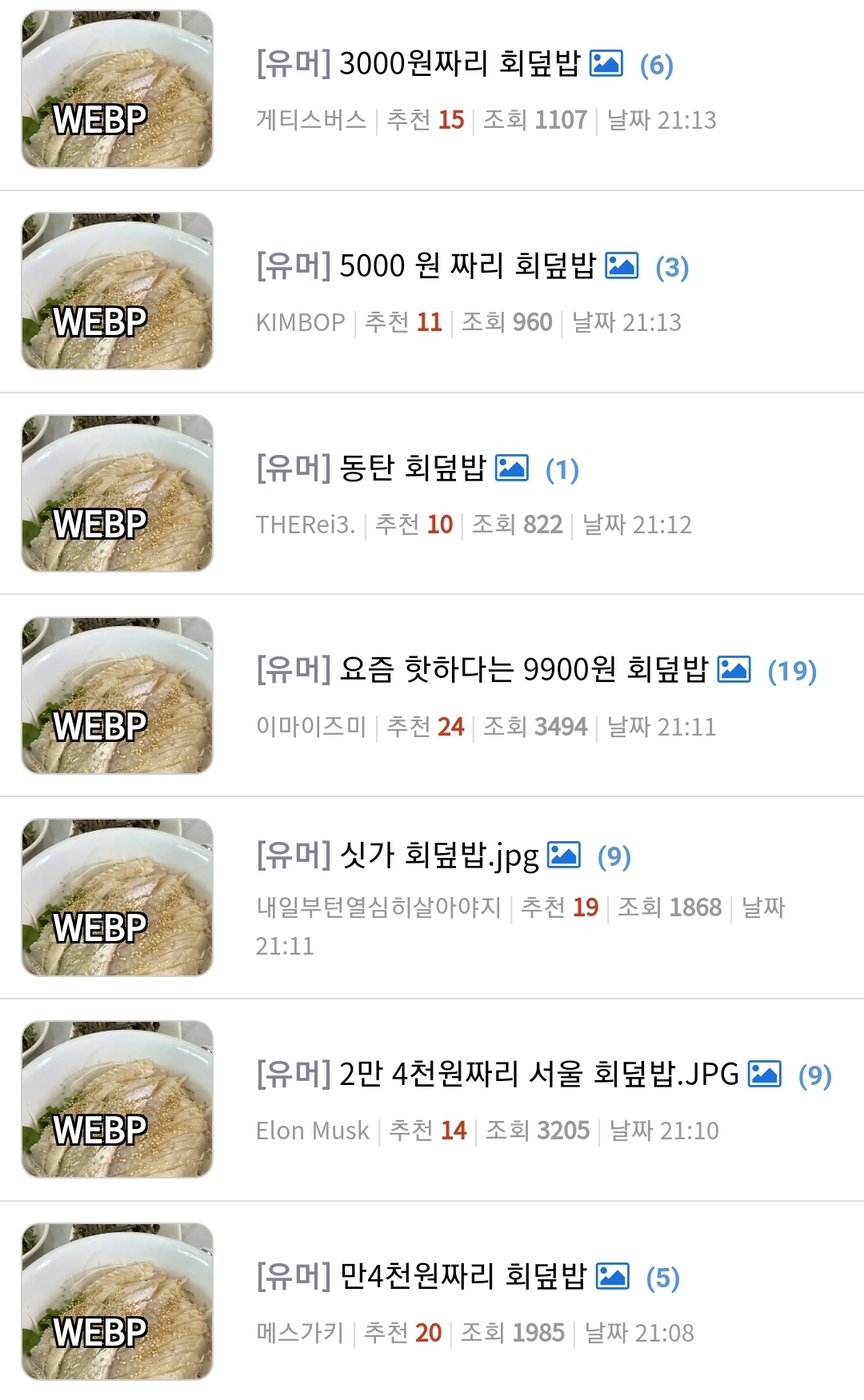View the 6 comments on the 3000원짜리 회덮밥 post

point(657,65)
